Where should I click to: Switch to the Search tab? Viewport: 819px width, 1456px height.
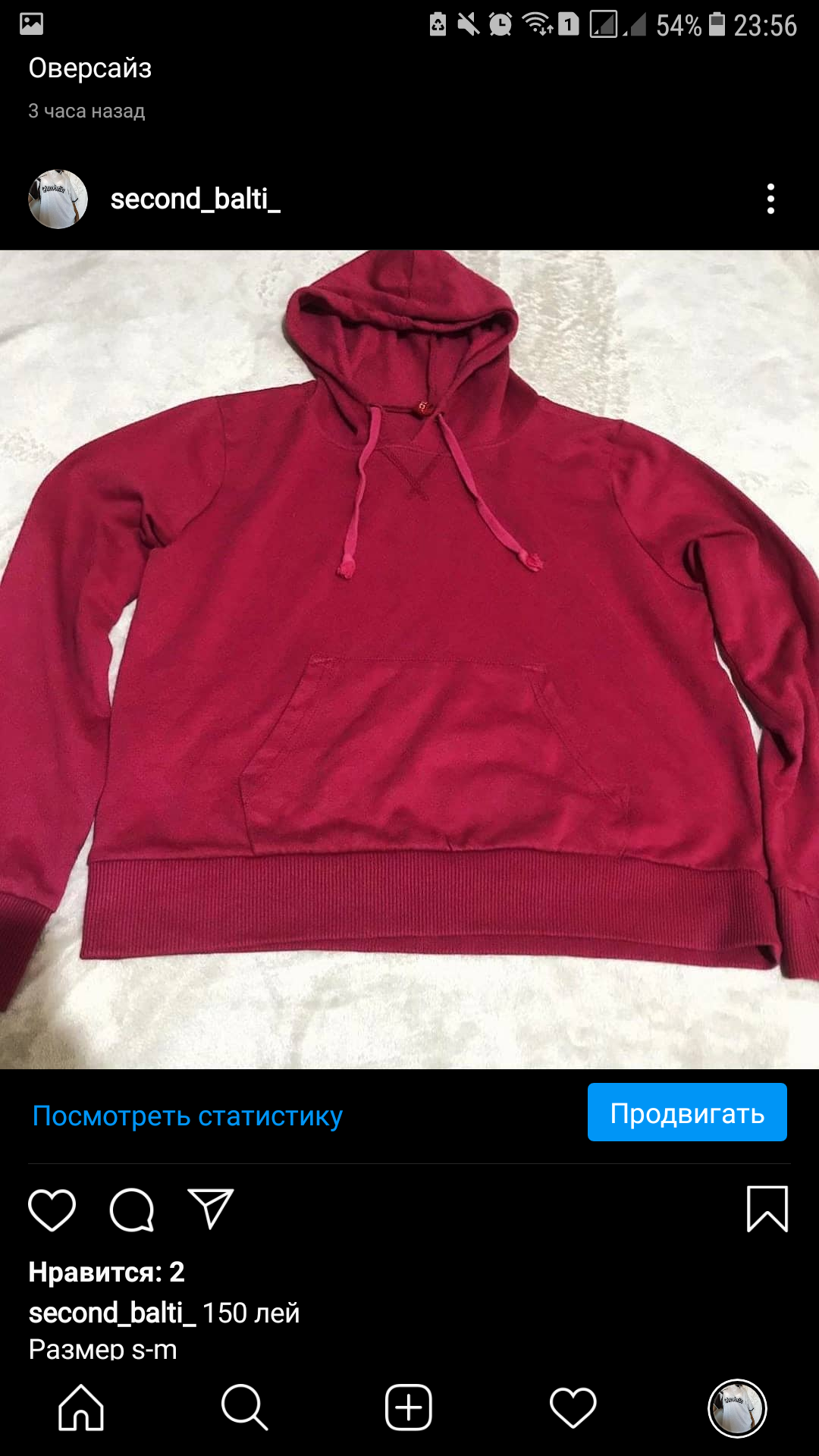pyautogui.click(x=244, y=1408)
